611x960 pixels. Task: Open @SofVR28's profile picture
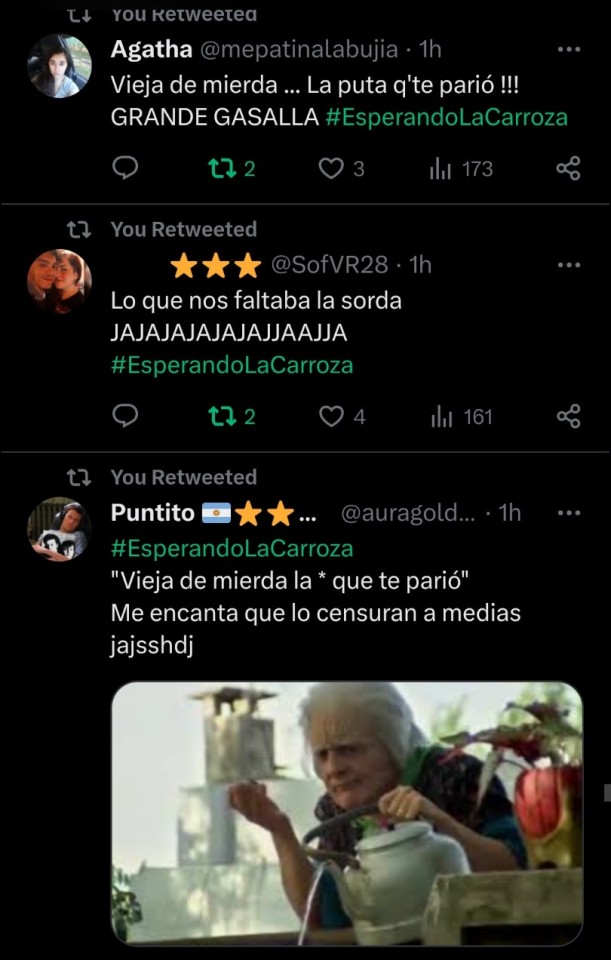pos(59,281)
